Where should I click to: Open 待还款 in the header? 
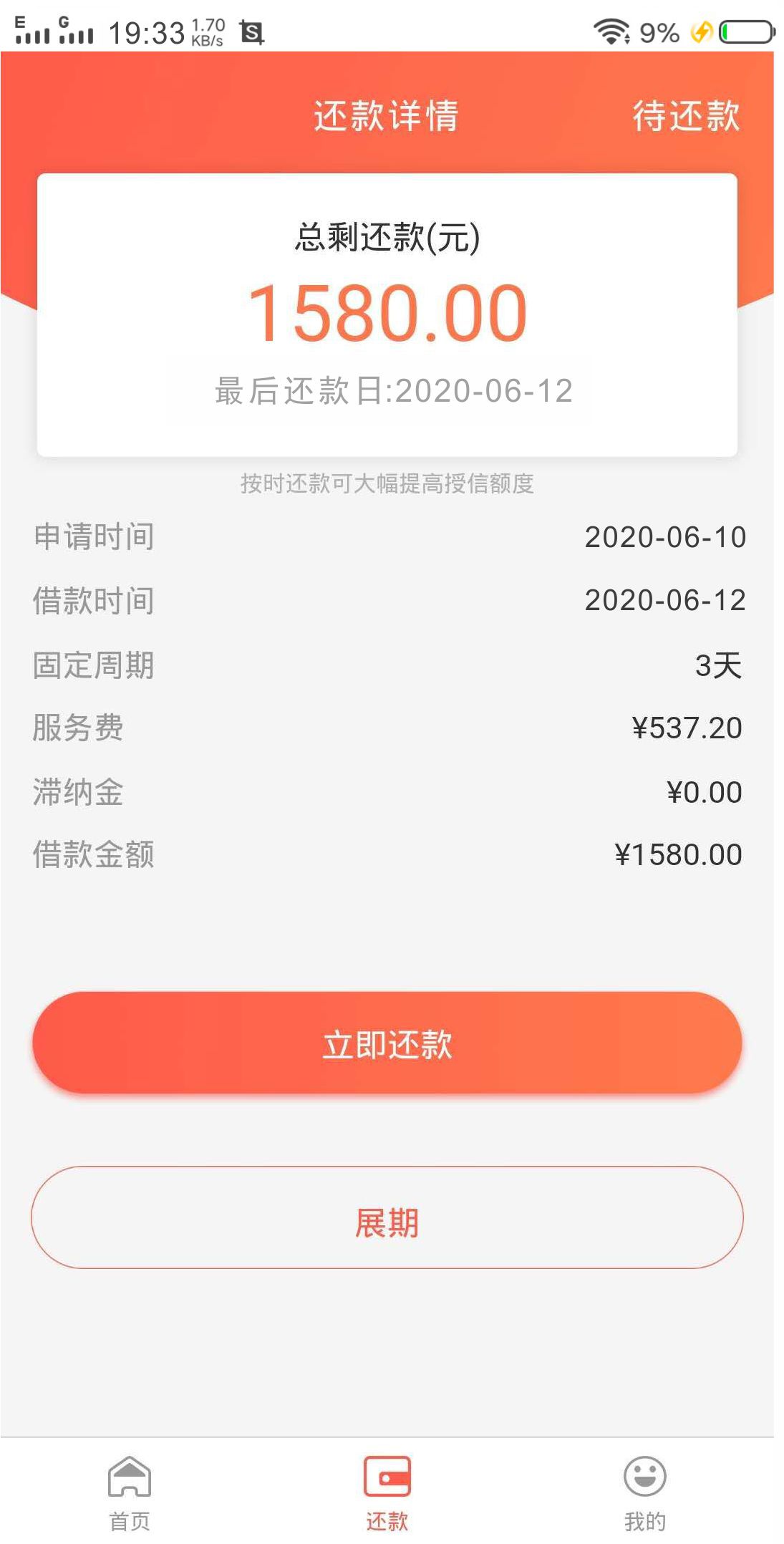coord(686,115)
